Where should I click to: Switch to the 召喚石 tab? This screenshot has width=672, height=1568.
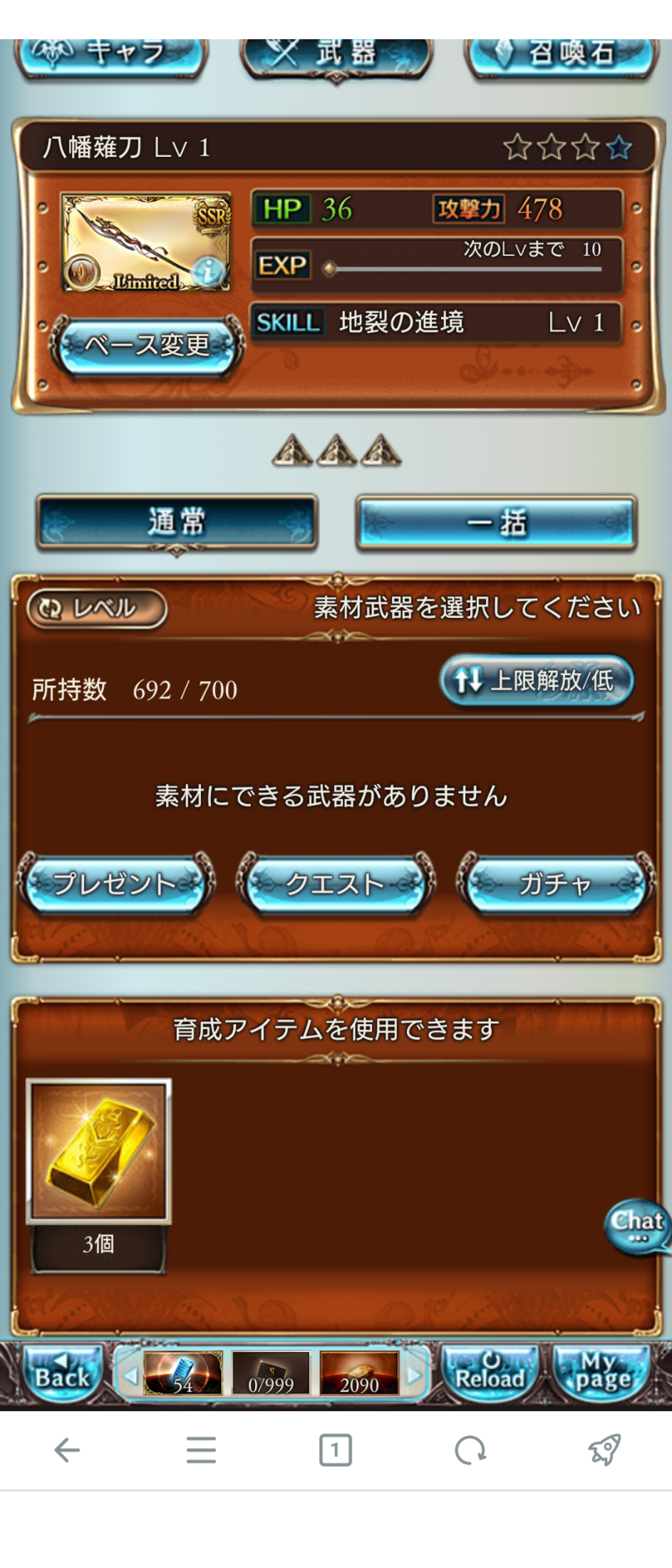click(561, 56)
